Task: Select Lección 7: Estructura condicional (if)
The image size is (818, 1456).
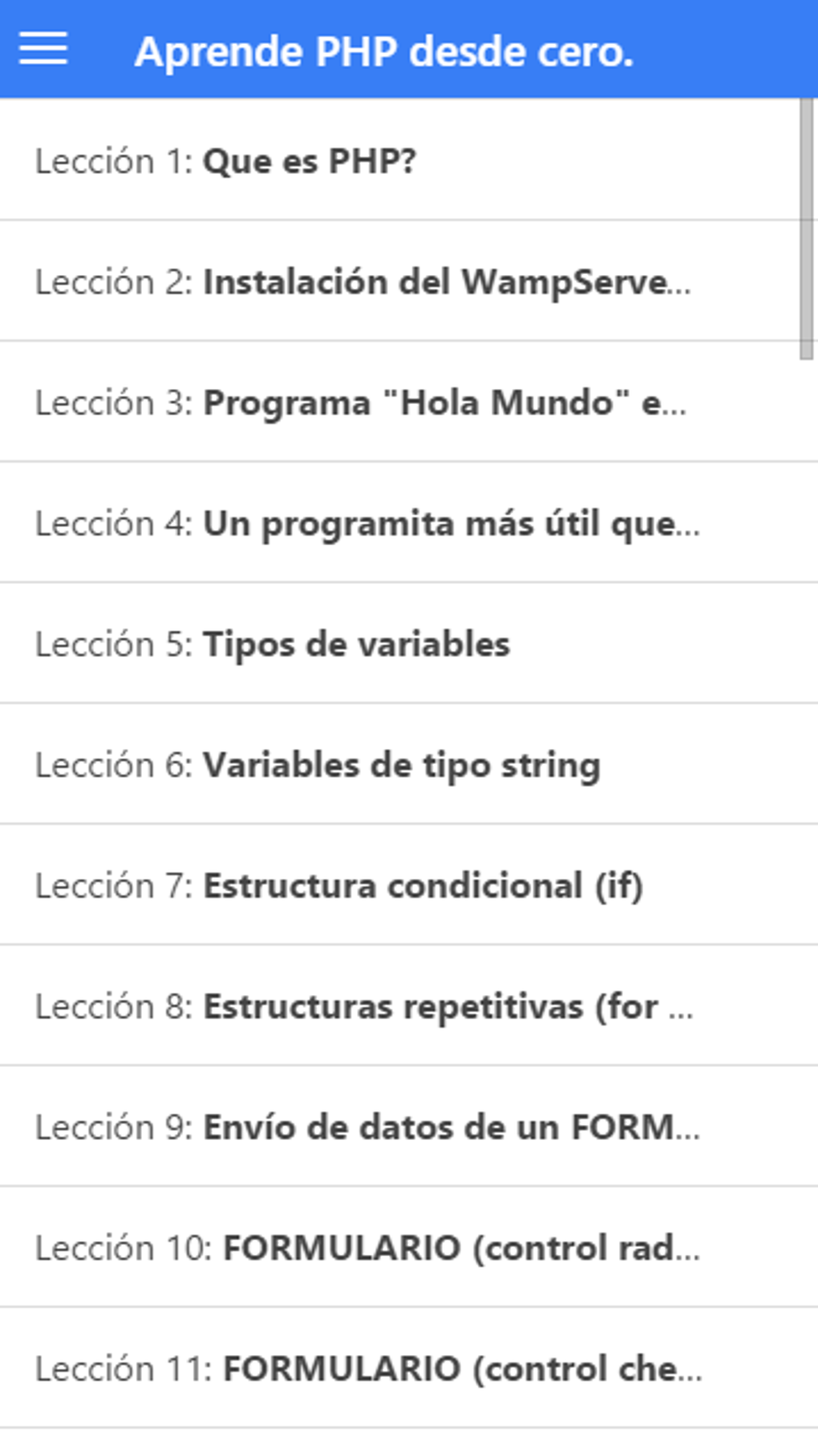Action: tap(409, 885)
